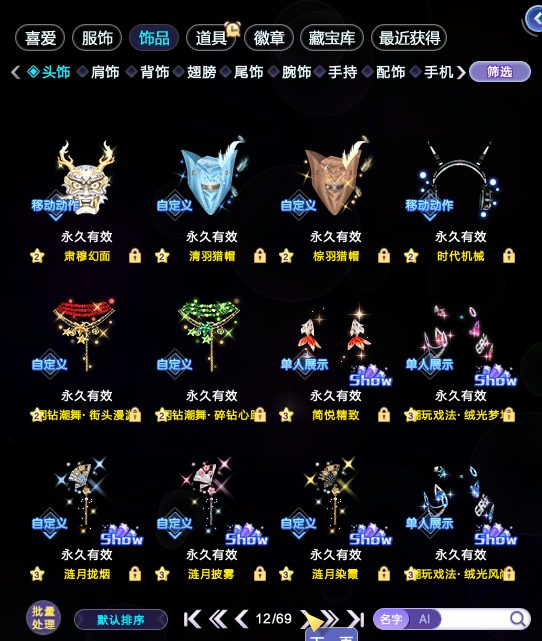Switch search mode to AI
The width and height of the screenshot is (542, 641).
(424, 619)
